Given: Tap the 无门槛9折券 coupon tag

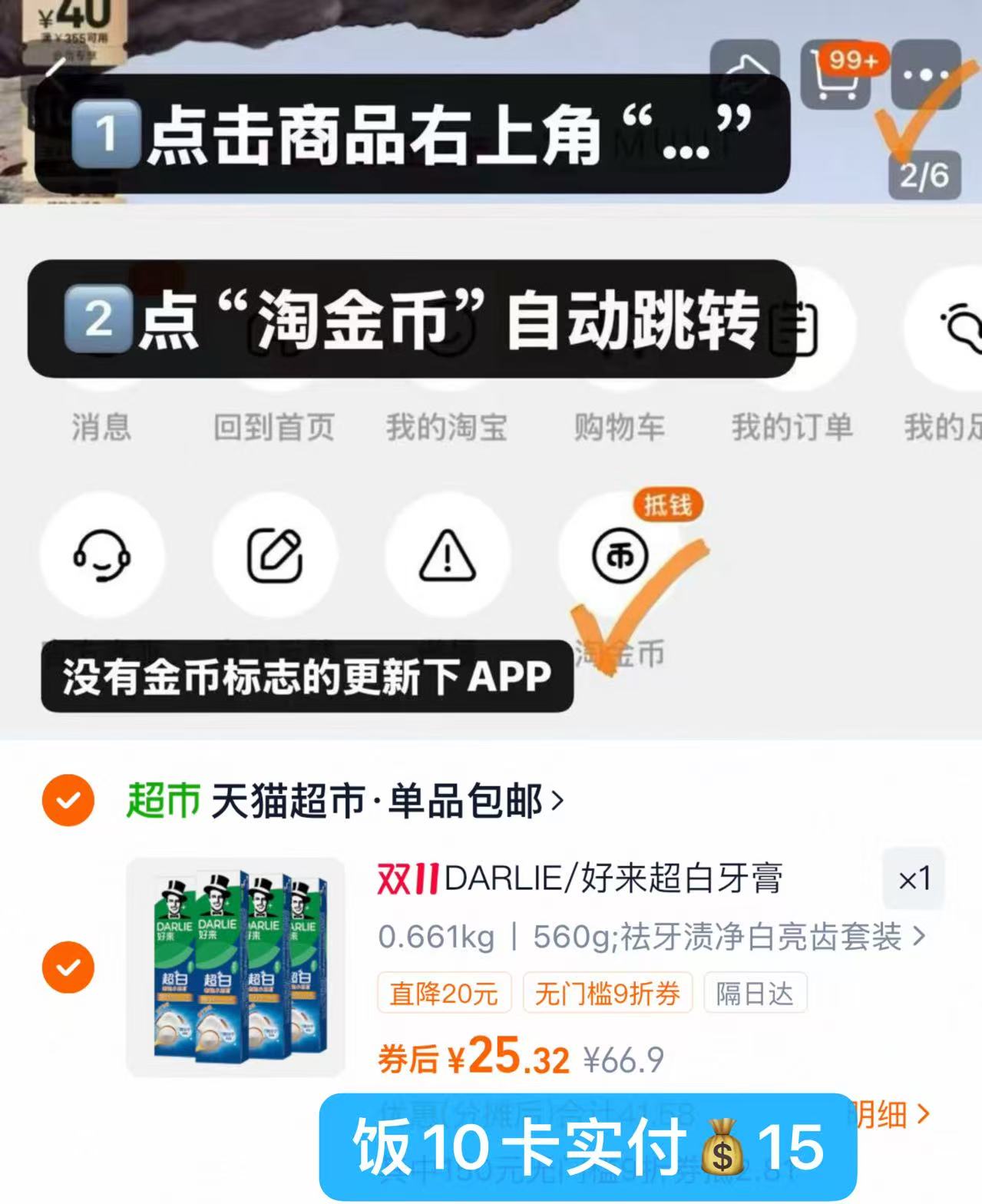Looking at the screenshot, I should (x=607, y=994).
